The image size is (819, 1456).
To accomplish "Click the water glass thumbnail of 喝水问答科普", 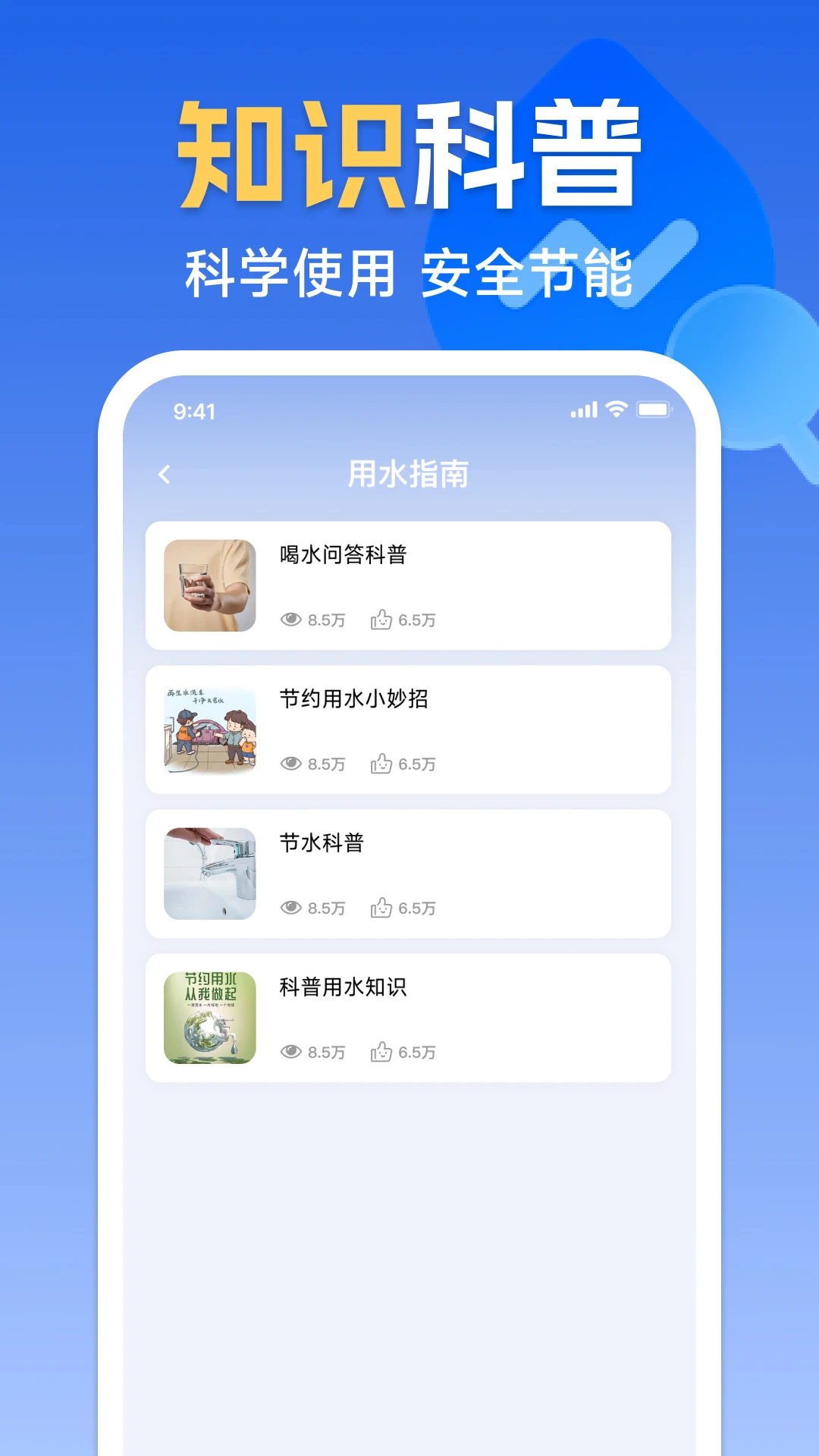I will [209, 585].
